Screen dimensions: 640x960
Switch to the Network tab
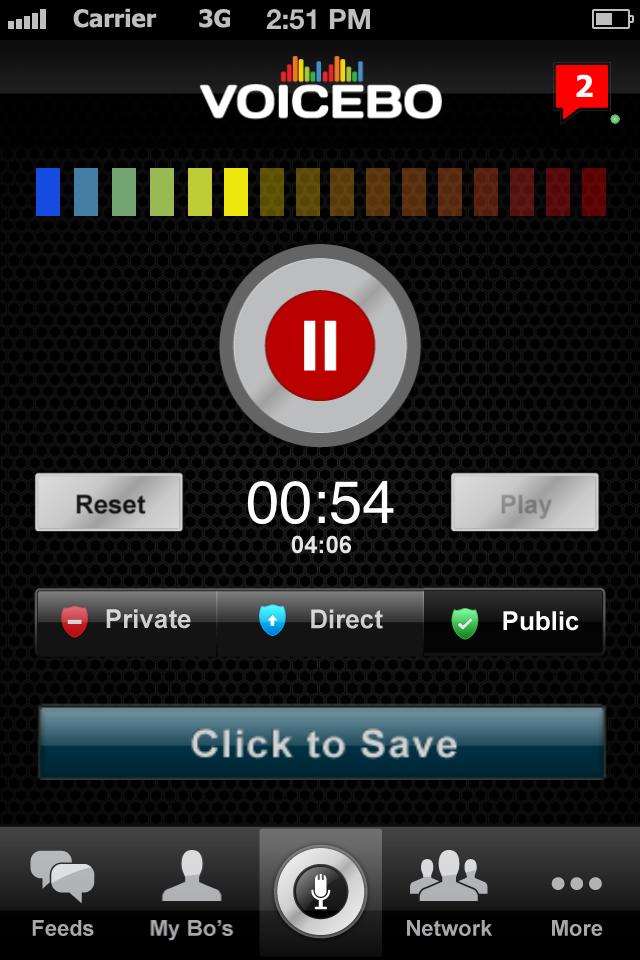pos(449,893)
